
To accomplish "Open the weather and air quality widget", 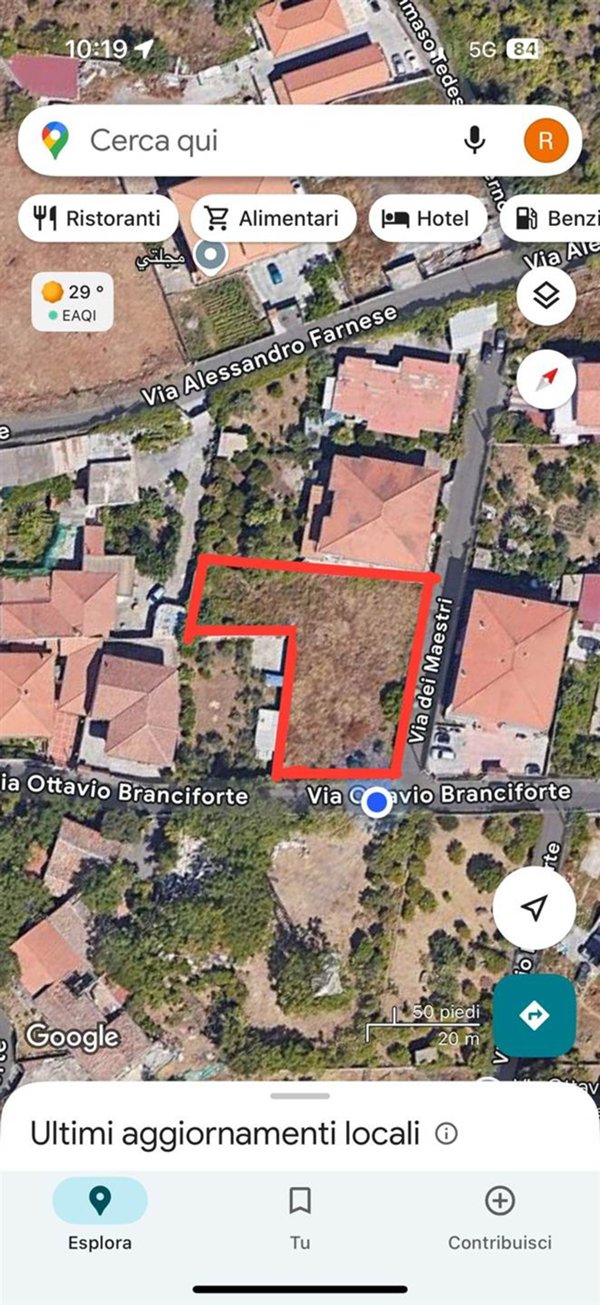I will [72, 301].
